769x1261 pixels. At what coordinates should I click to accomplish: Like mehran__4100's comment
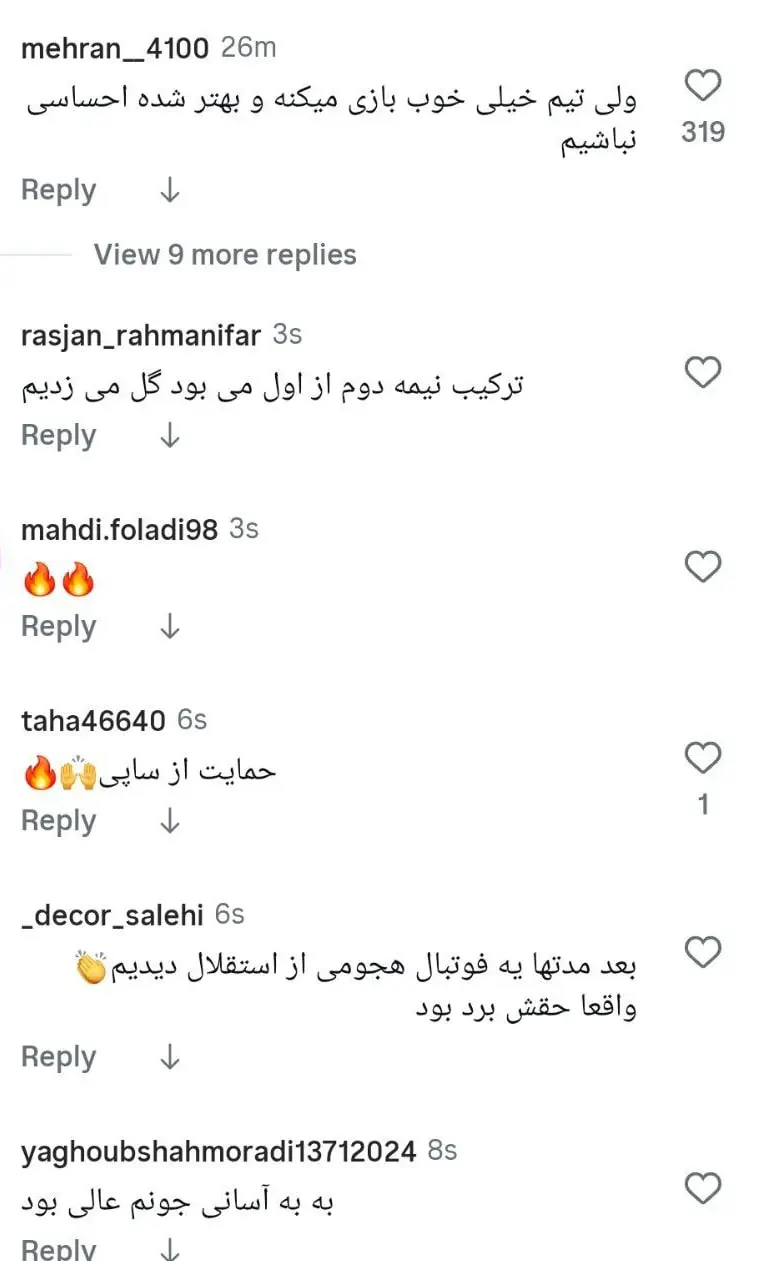703,88
